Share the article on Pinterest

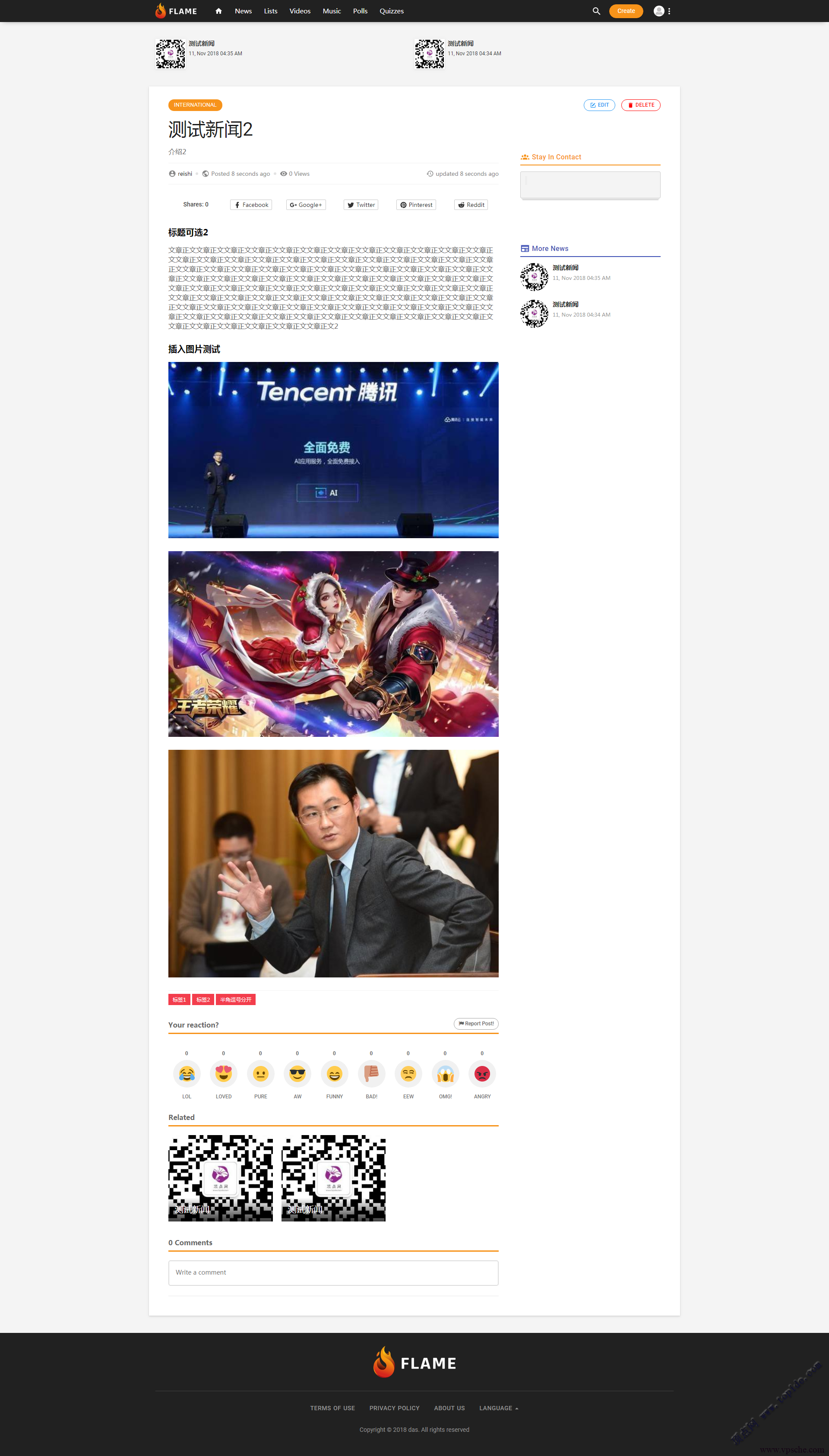[x=416, y=205]
